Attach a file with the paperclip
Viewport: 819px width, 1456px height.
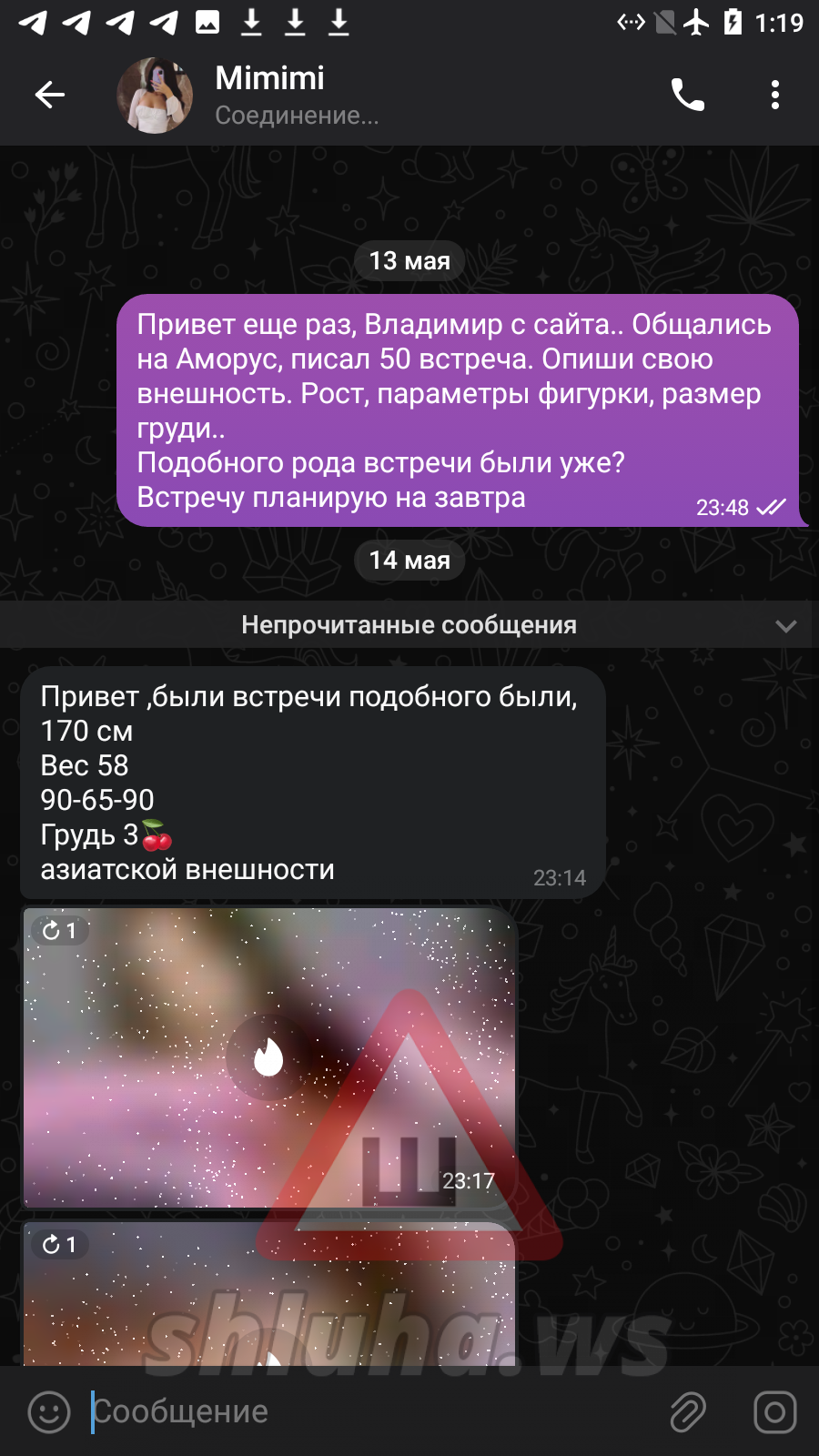[689, 1412]
